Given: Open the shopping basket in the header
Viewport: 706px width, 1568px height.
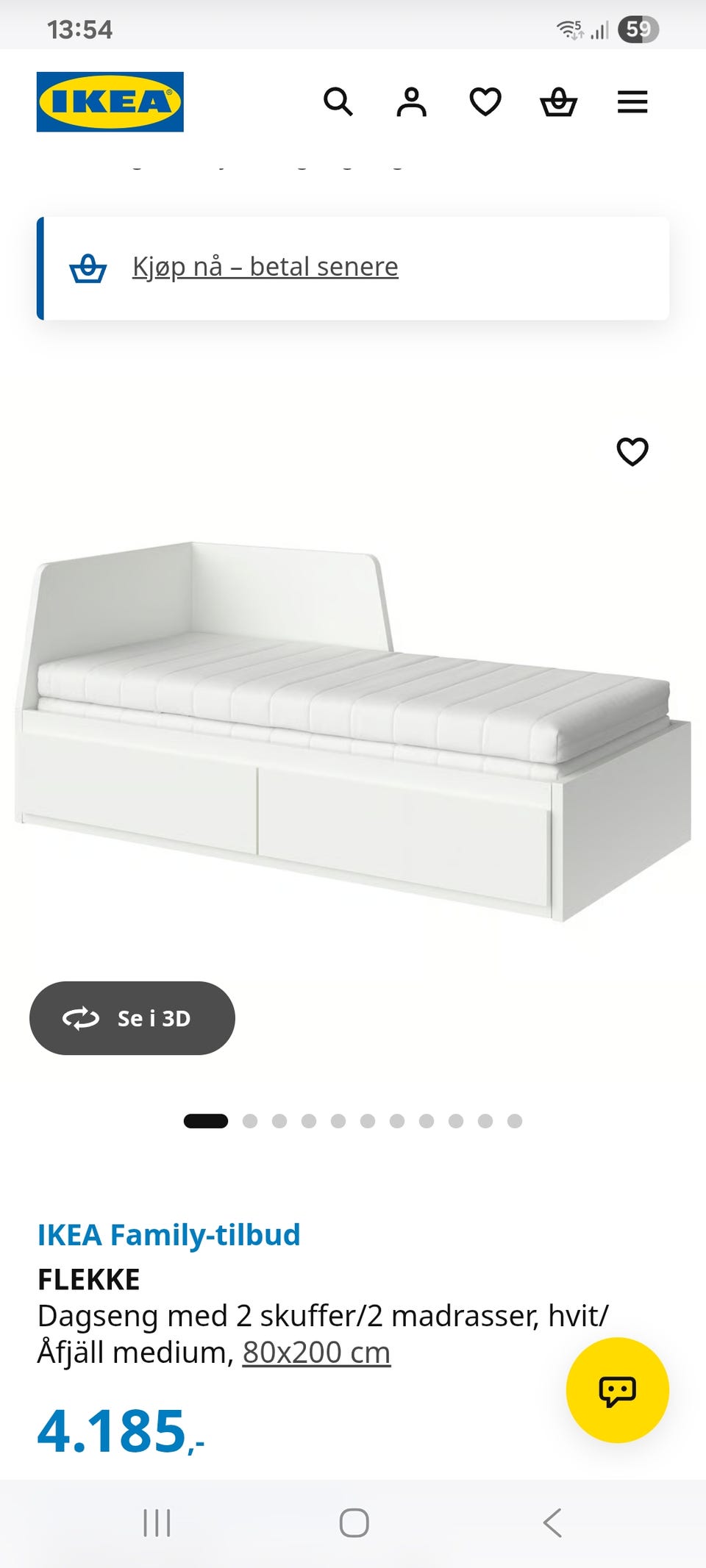Looking at the screenshot, I should tap(559, 101).
